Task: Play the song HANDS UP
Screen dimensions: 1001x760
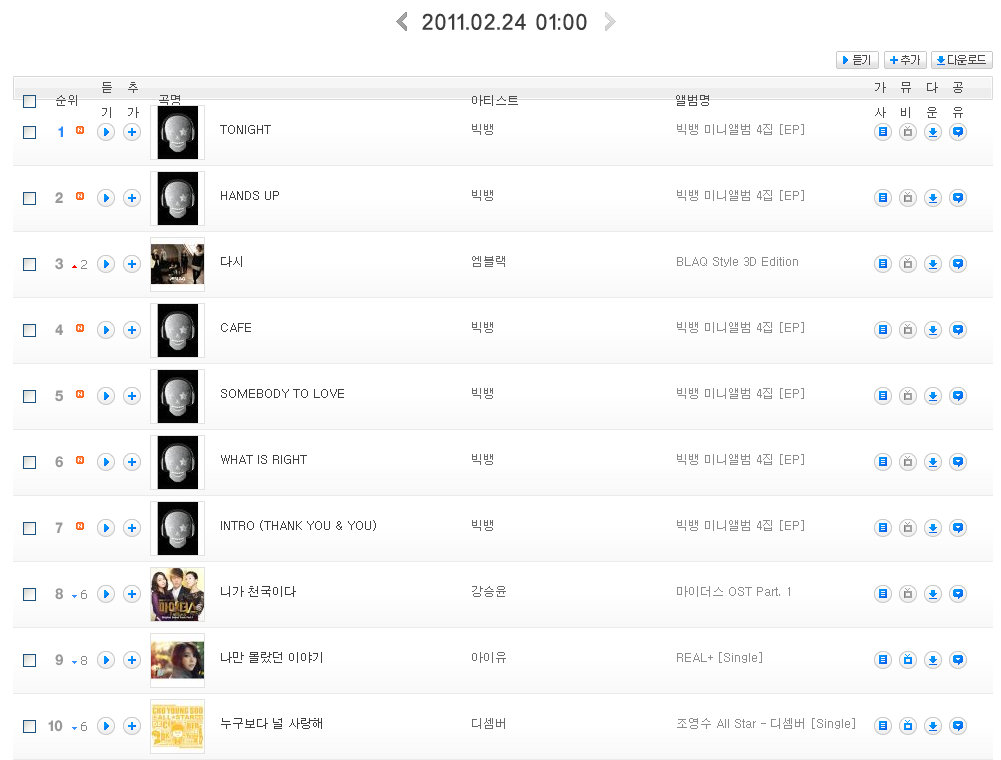Action: pos(106,198)
